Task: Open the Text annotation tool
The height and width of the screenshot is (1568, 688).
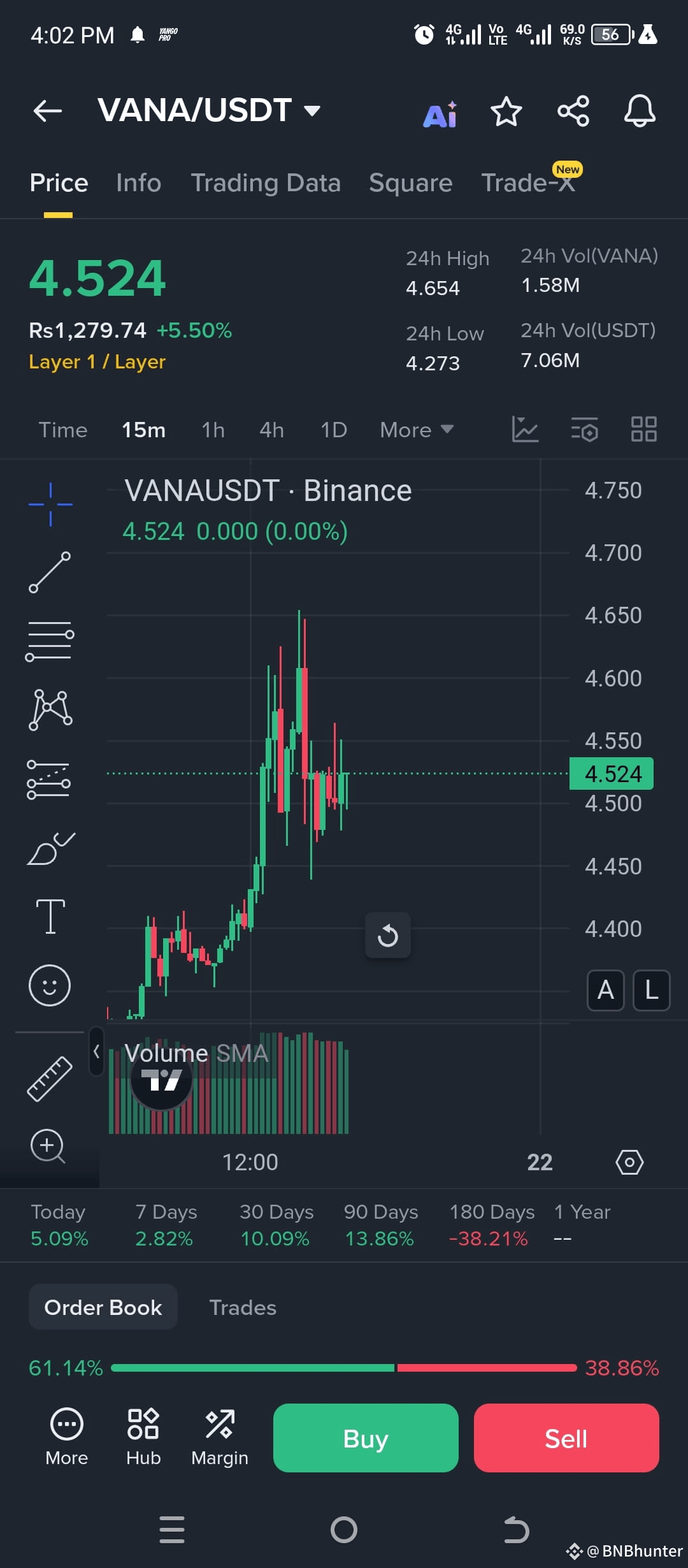Action: click(x=50, y=915)
